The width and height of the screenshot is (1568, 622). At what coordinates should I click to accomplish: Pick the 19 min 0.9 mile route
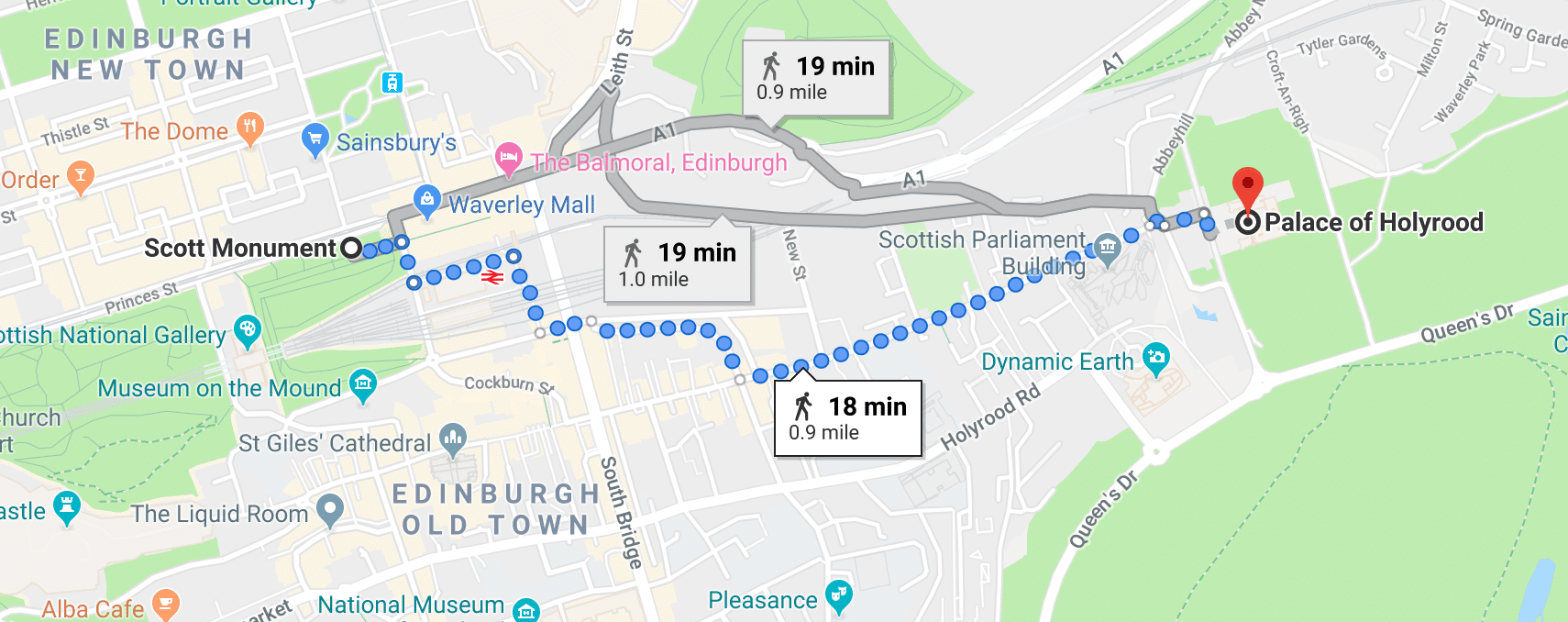click(816, 78)
